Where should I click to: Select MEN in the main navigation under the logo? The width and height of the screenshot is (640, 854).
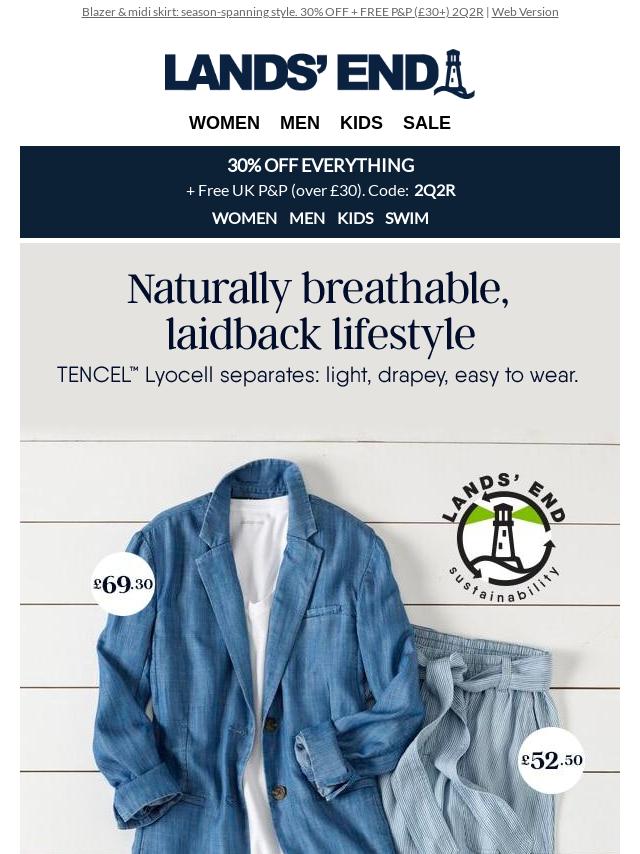[x=300, y=123]
